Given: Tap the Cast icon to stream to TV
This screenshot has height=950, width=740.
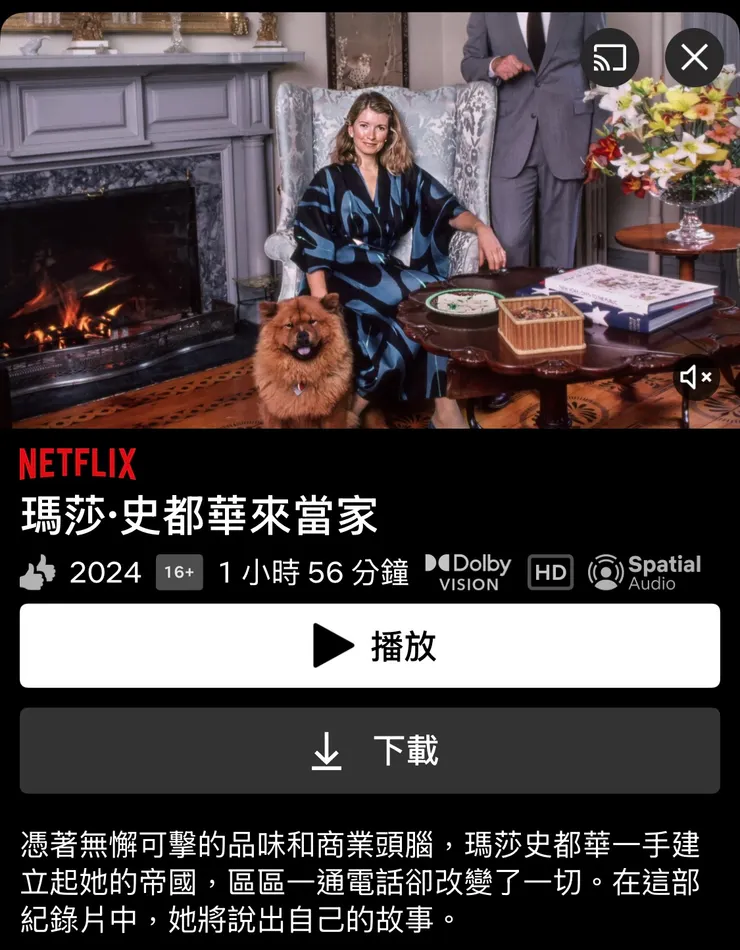Looking at the screenshot, I should (609, 57).
